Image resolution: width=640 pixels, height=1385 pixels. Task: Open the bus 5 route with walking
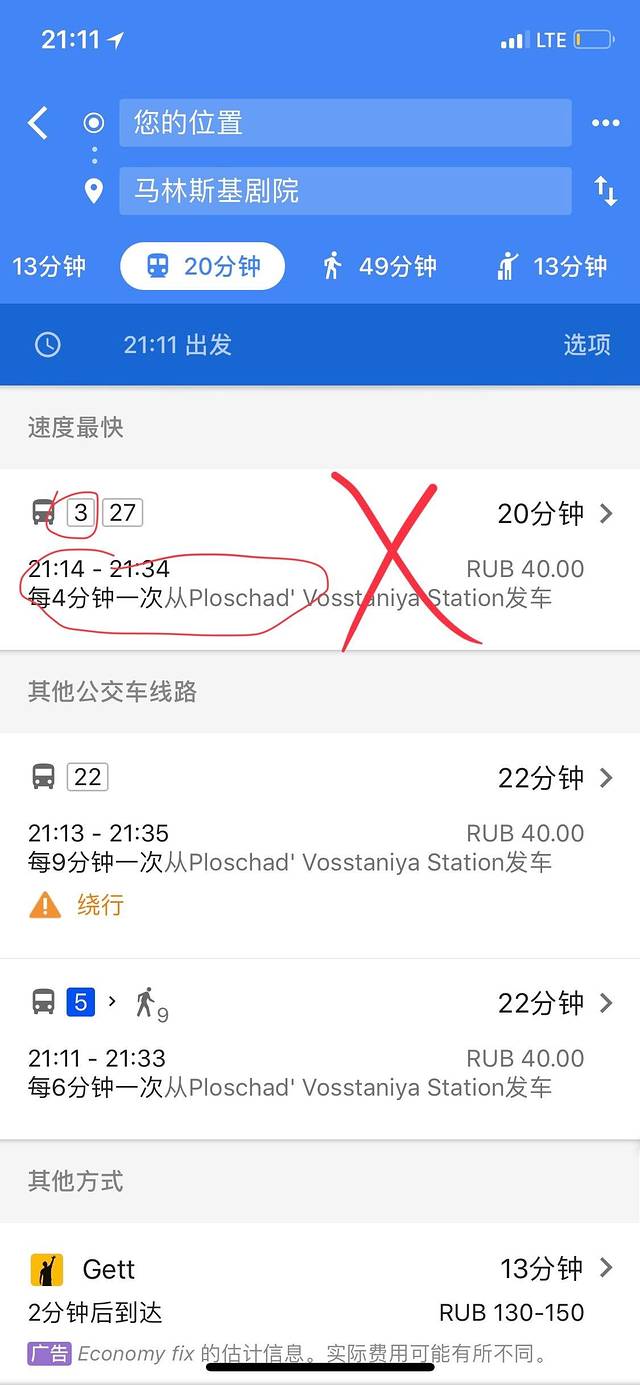320,1045
